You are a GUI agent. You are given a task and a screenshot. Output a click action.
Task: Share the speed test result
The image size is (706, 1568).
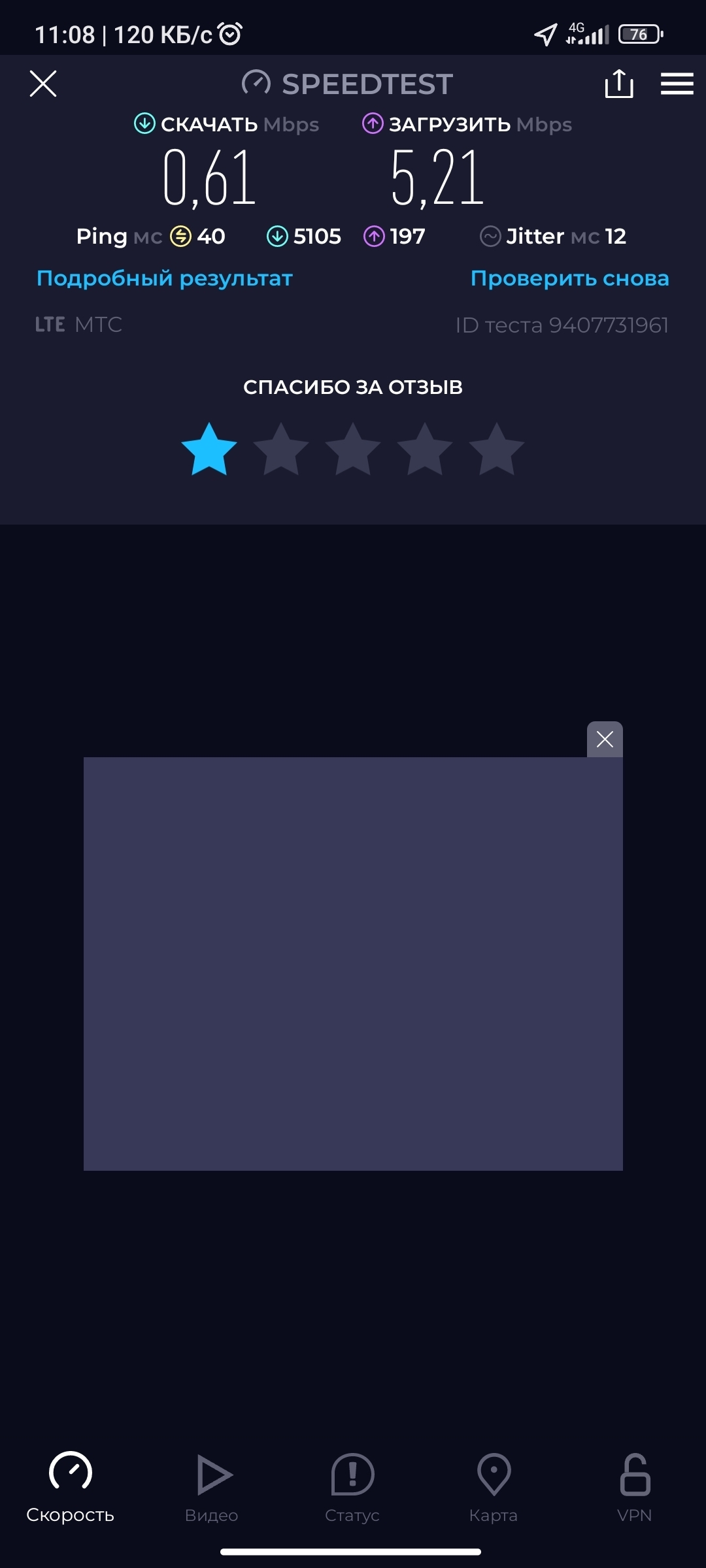click(x=619, y=84)
